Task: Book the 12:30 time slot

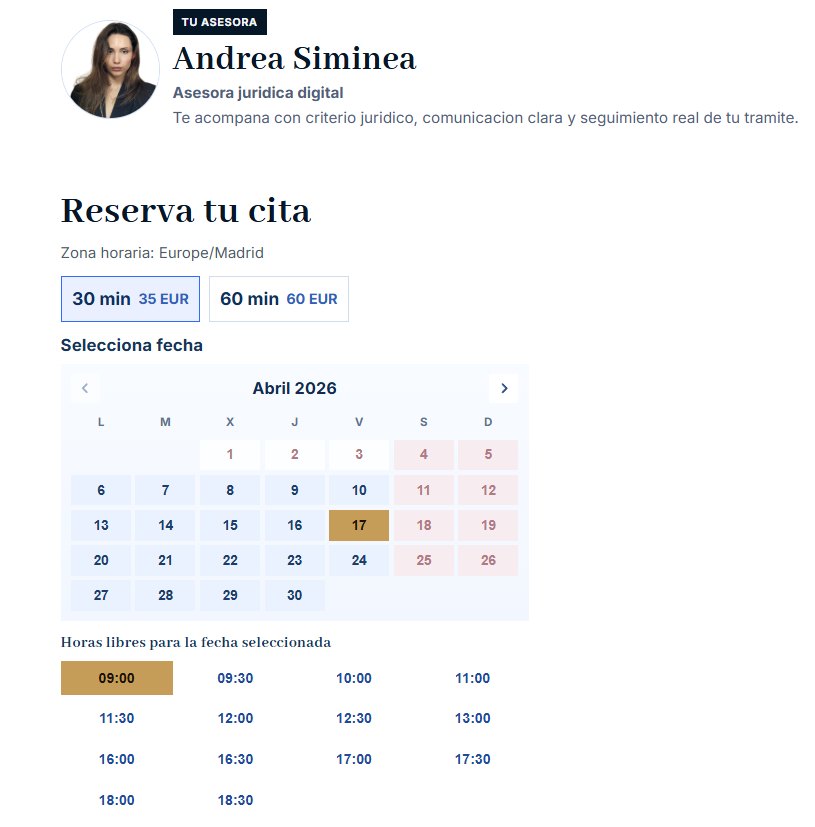Action: [x=353, y=718]
